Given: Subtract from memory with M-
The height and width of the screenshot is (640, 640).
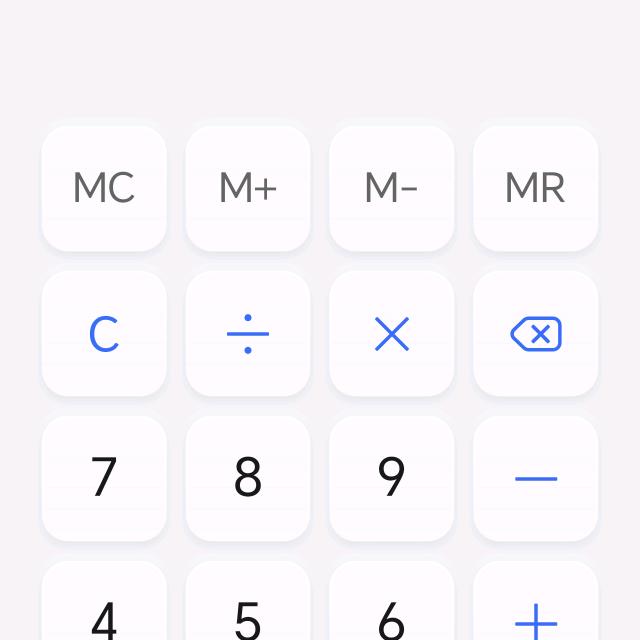Looking at the screenshot, I should click(x=392, y=188).
